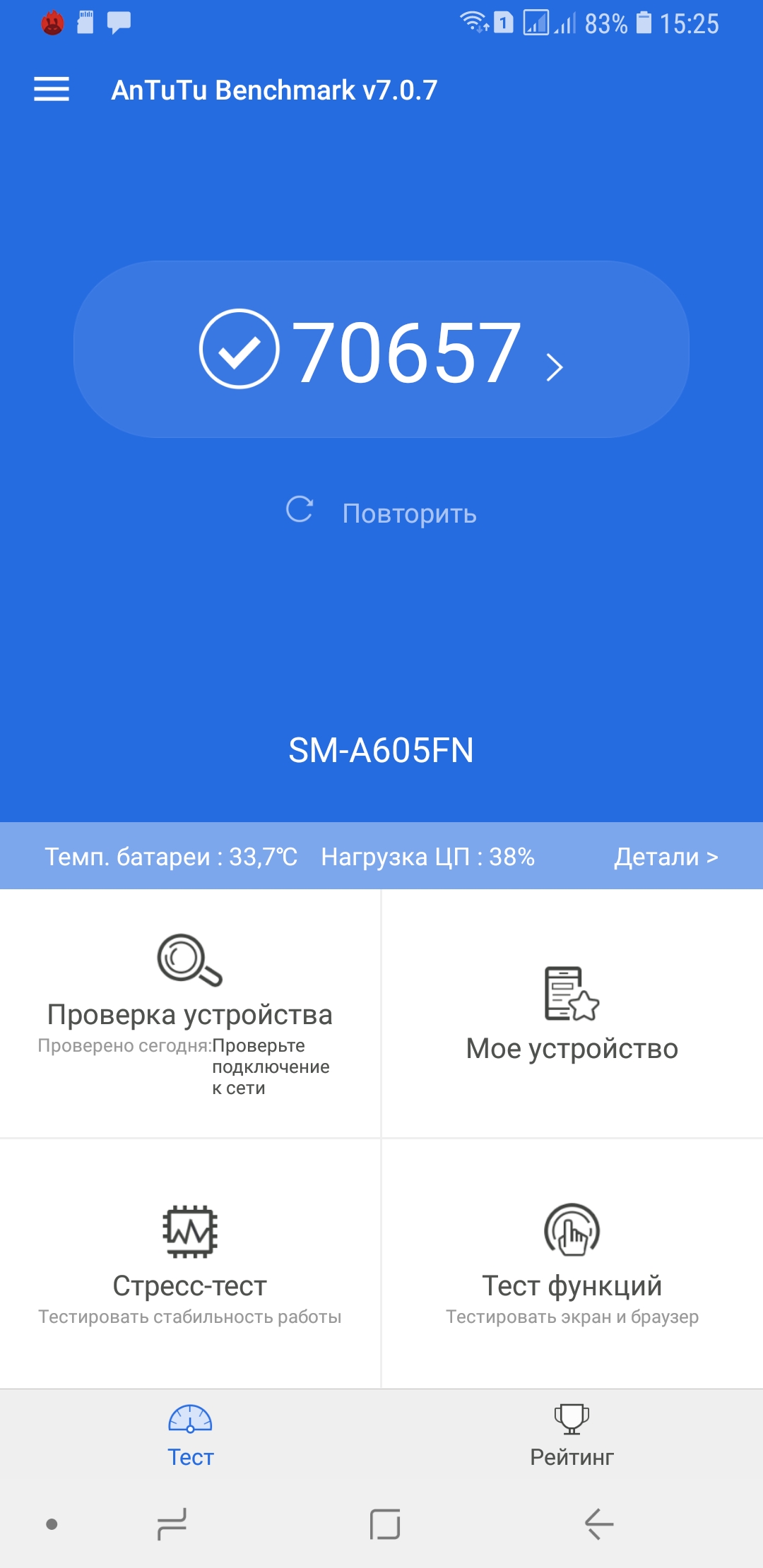Tap Повторить to rerun the benchmark

pos(382,512)
